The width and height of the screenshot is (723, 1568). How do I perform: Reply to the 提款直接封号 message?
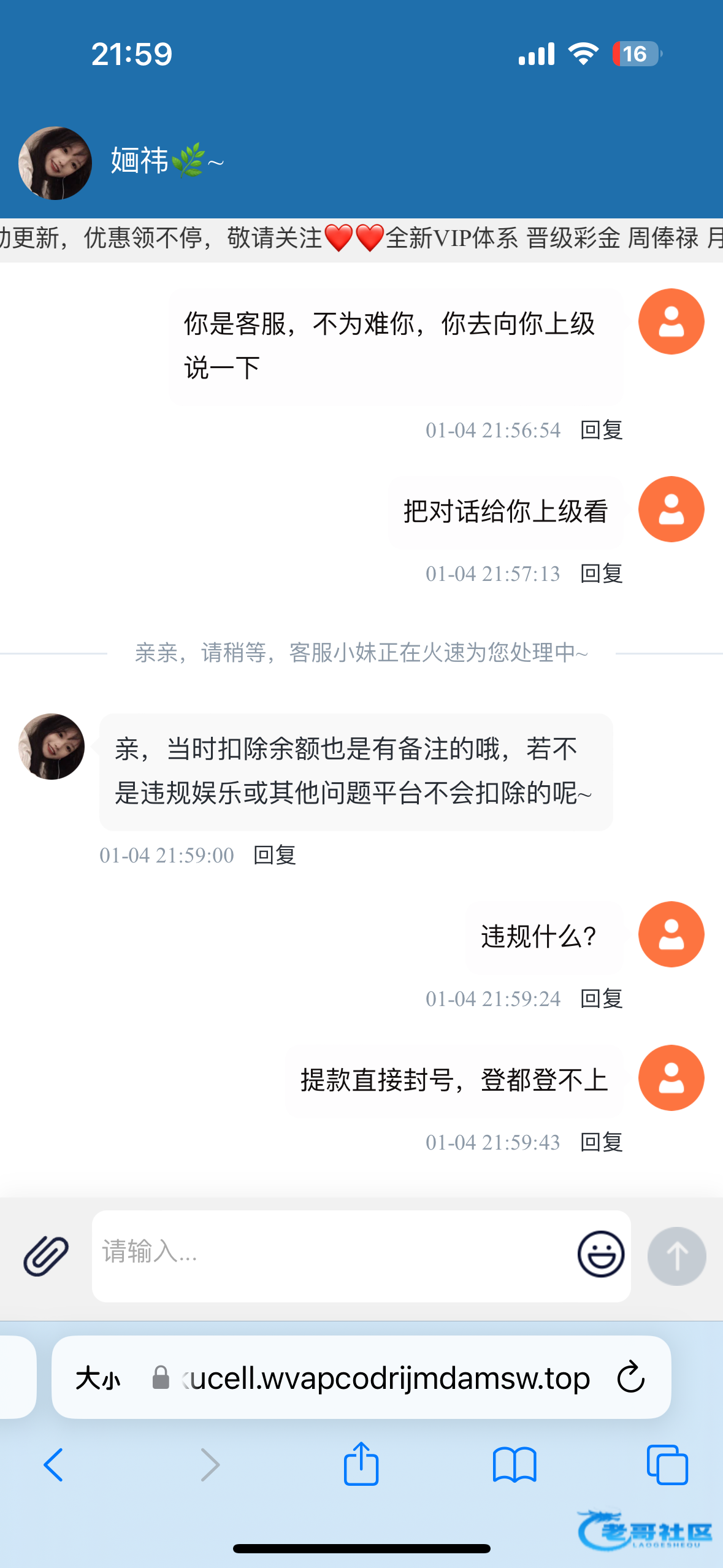tap(601, 1142)
